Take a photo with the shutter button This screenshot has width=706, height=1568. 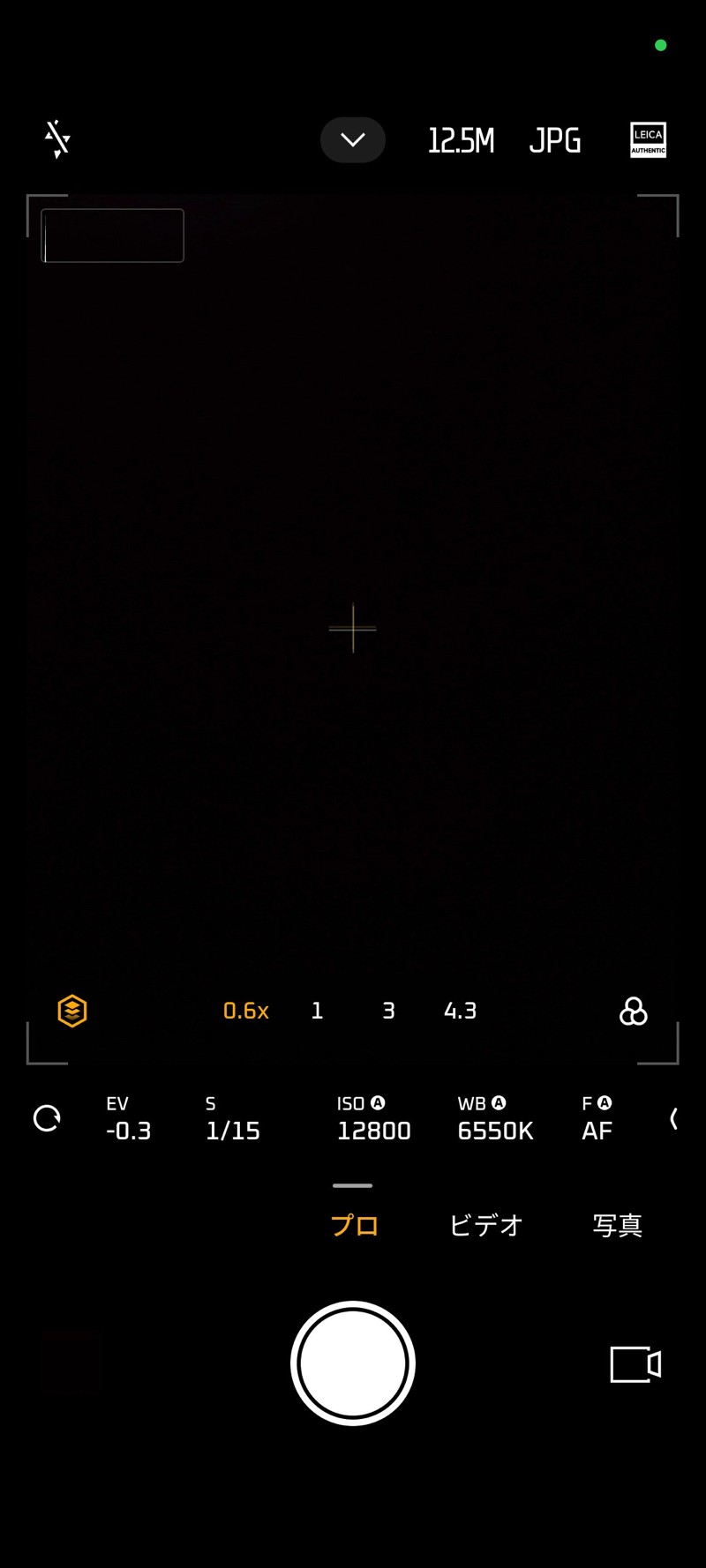353,1363
